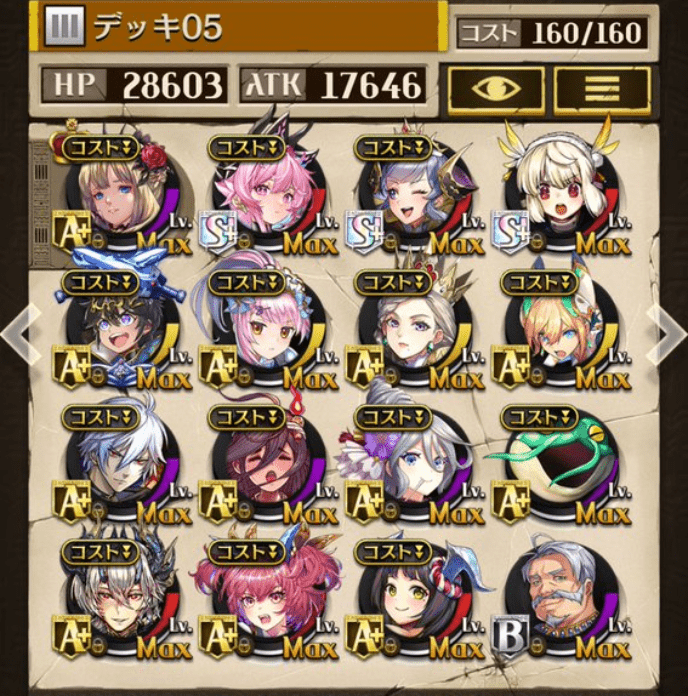Open the three-line list menu button
The image size is (688, 696).
click(x=602, y=89)
